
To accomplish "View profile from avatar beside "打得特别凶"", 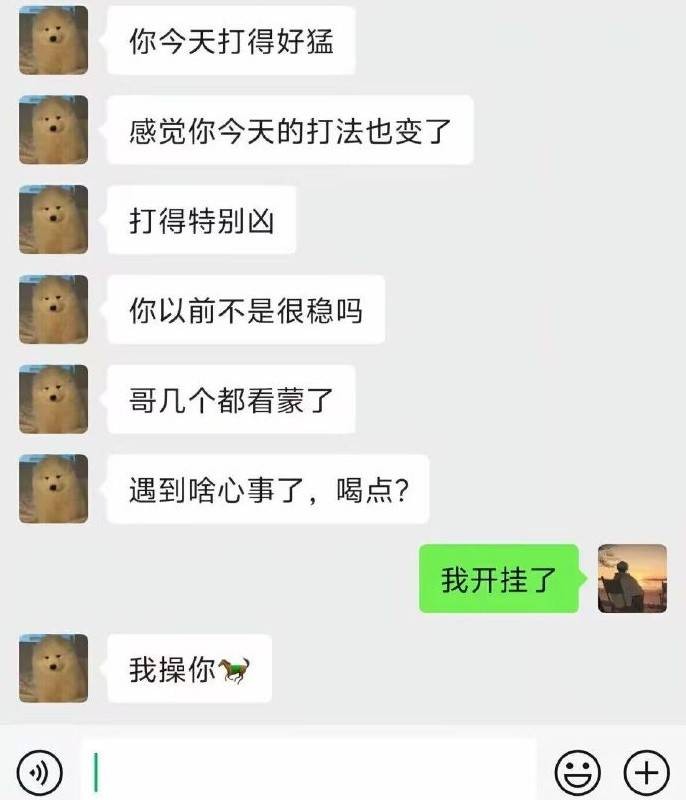I will 53,219.
